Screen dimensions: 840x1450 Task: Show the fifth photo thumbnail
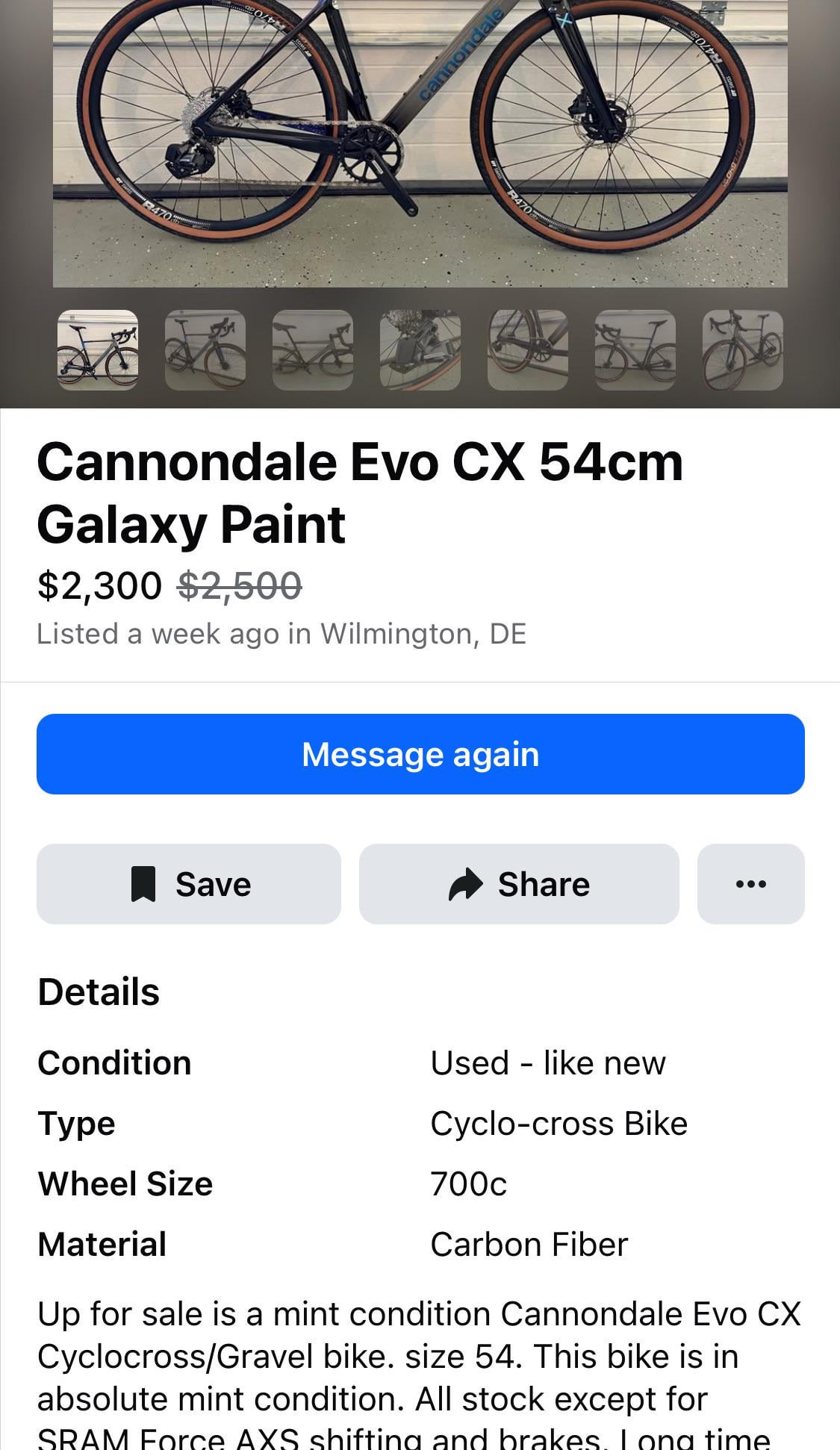click(x=528, y=350)
